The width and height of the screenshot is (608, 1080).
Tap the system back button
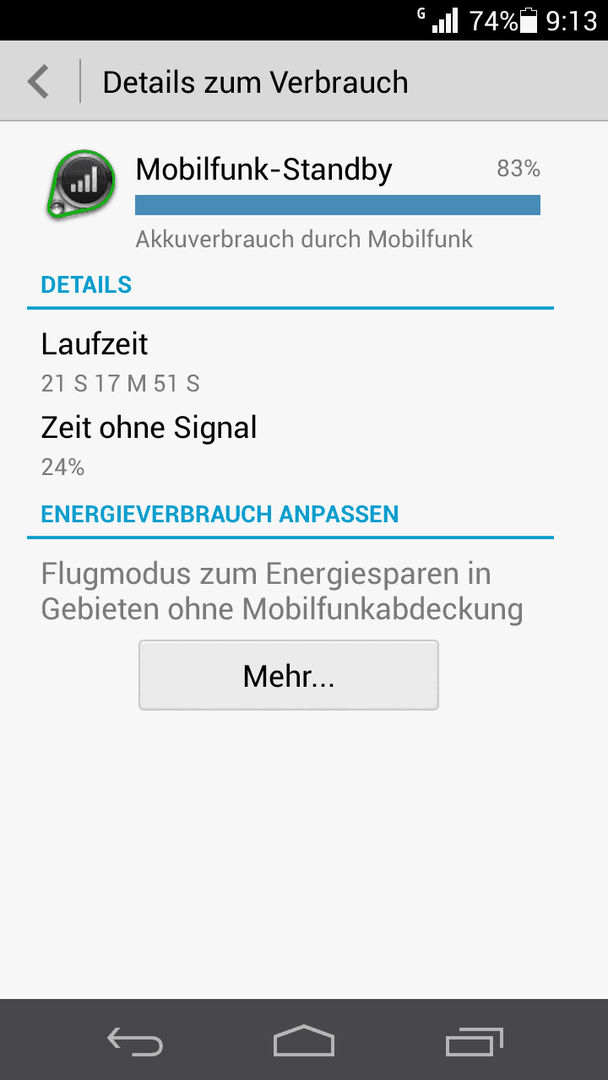click(135, 1041)
